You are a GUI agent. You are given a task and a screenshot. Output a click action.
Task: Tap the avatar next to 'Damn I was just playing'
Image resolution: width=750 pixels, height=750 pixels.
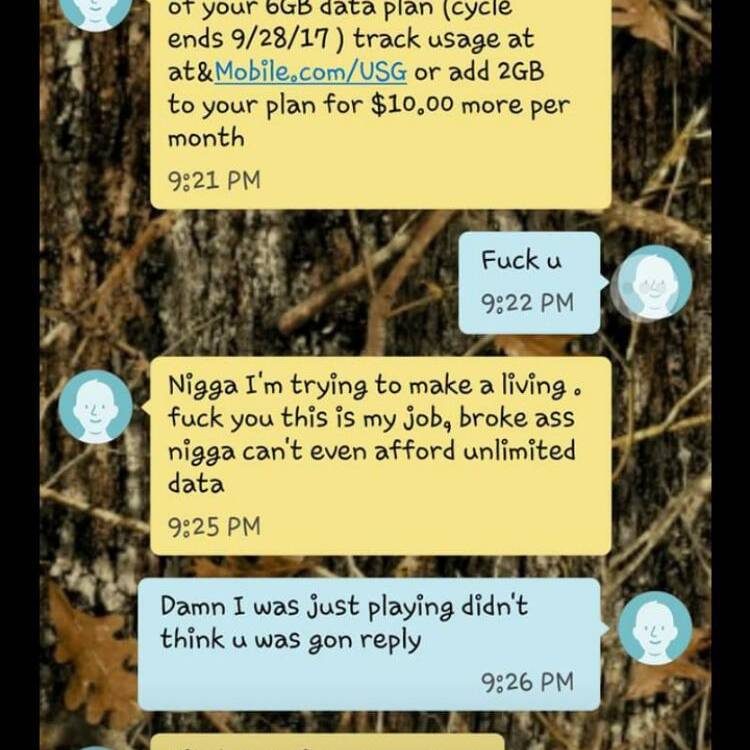(x=655, y=628)
